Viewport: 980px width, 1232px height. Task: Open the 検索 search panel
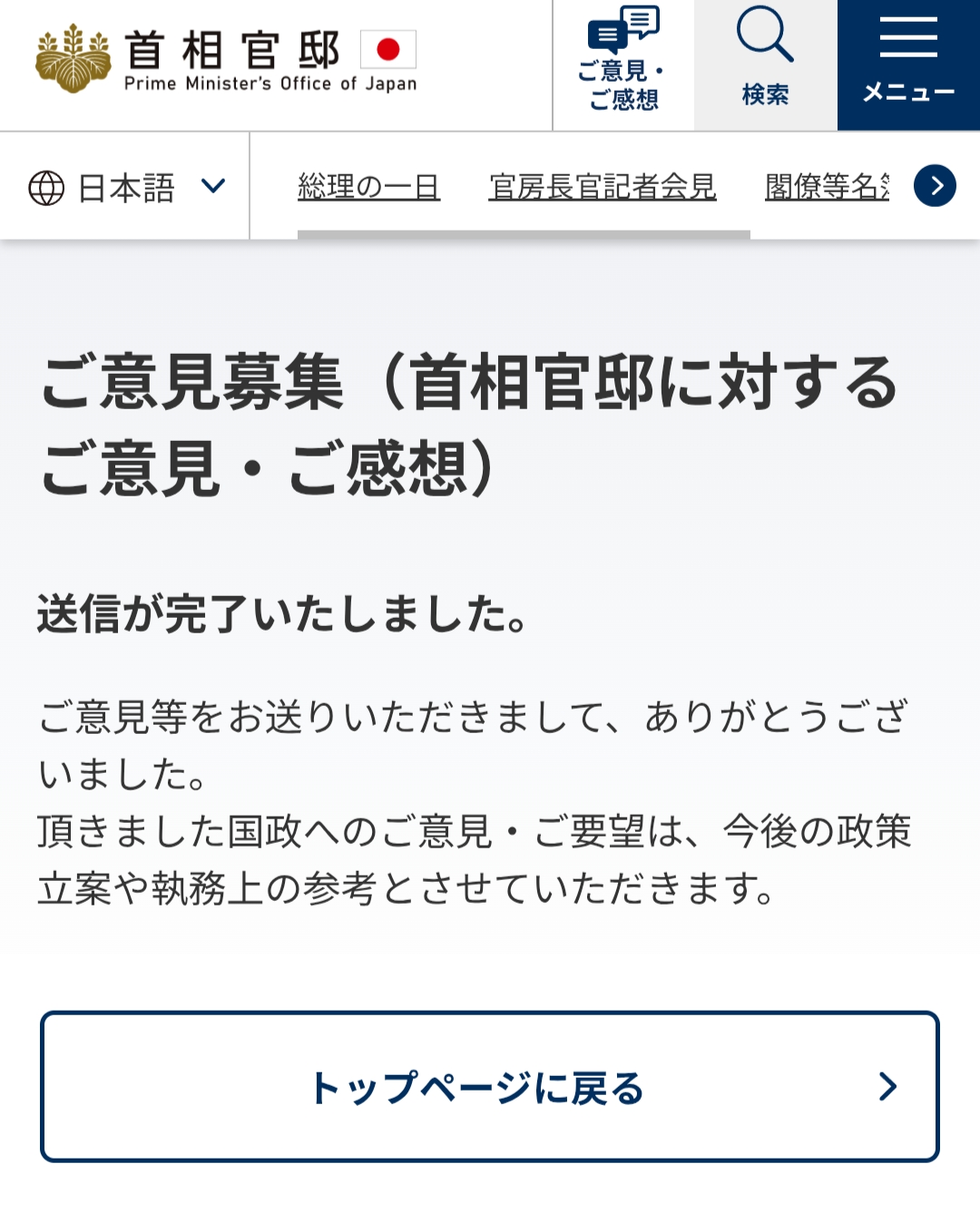tap(765, 64)
